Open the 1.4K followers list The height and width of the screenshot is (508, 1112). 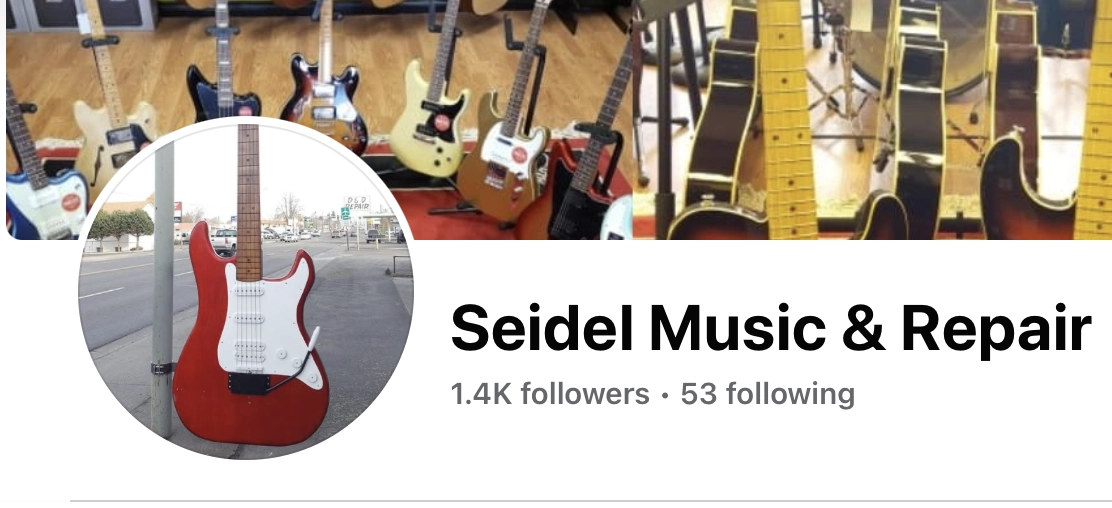click(549, 394)
